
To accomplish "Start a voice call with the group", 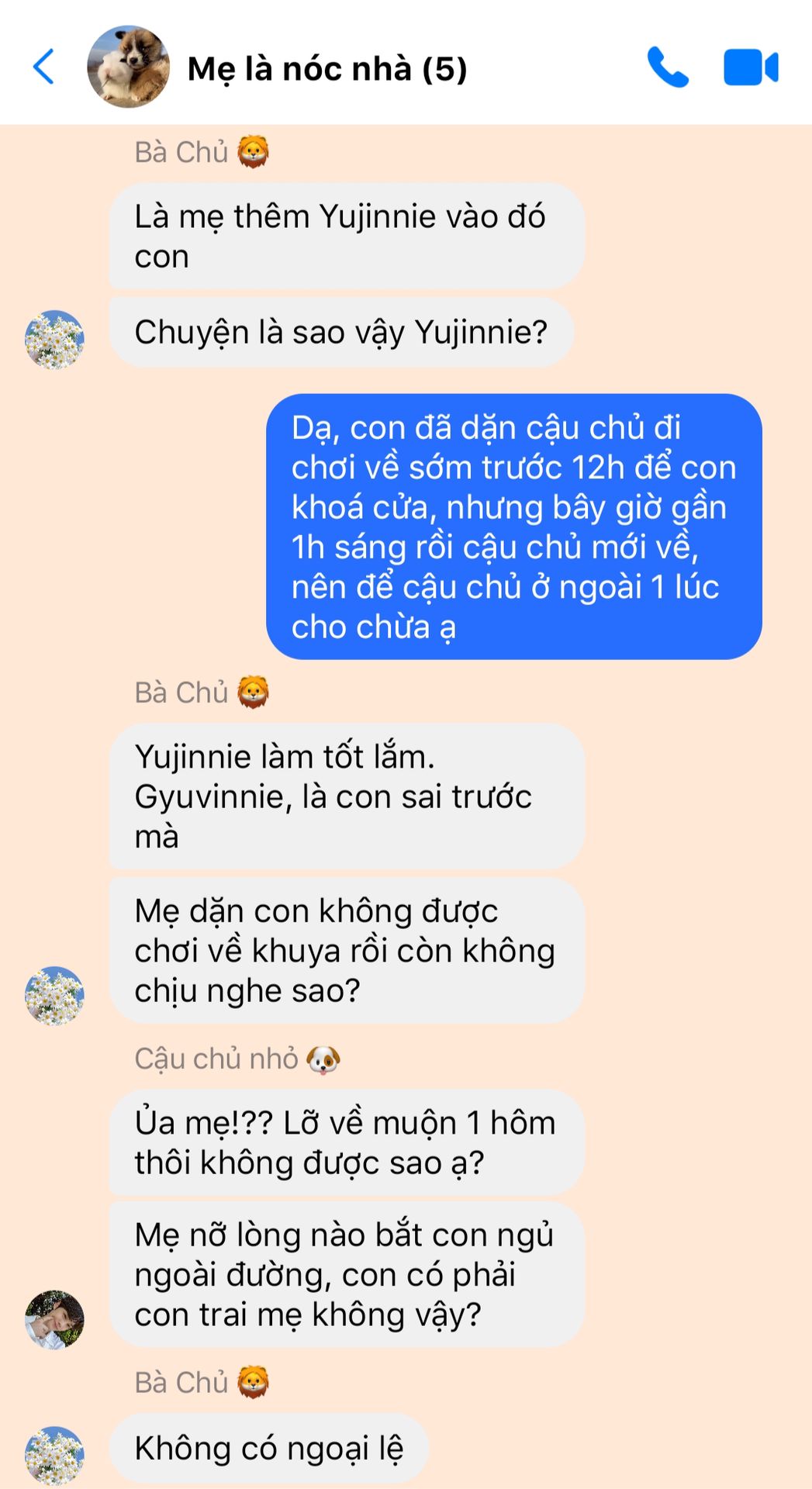I will [667, 67].
